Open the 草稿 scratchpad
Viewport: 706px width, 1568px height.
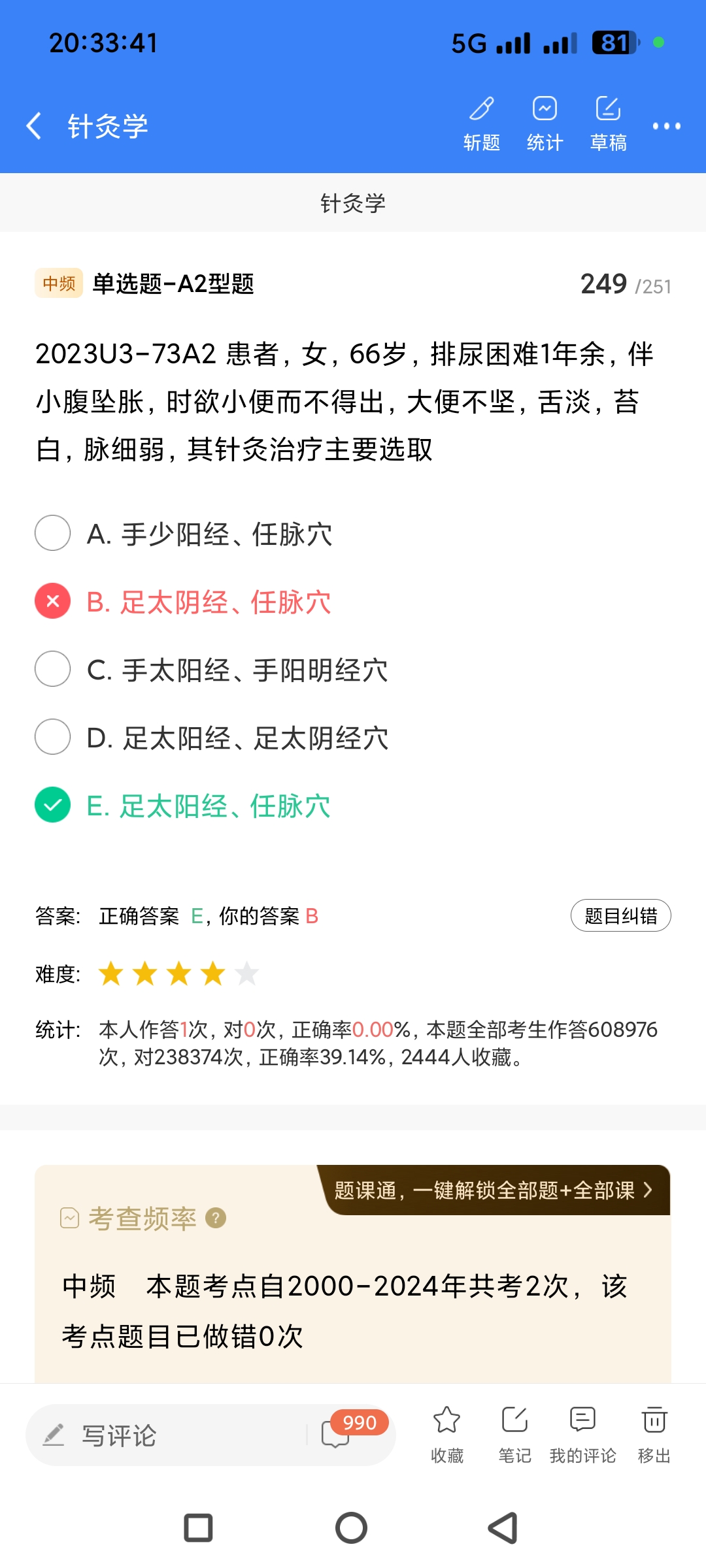tap(608, 123)
